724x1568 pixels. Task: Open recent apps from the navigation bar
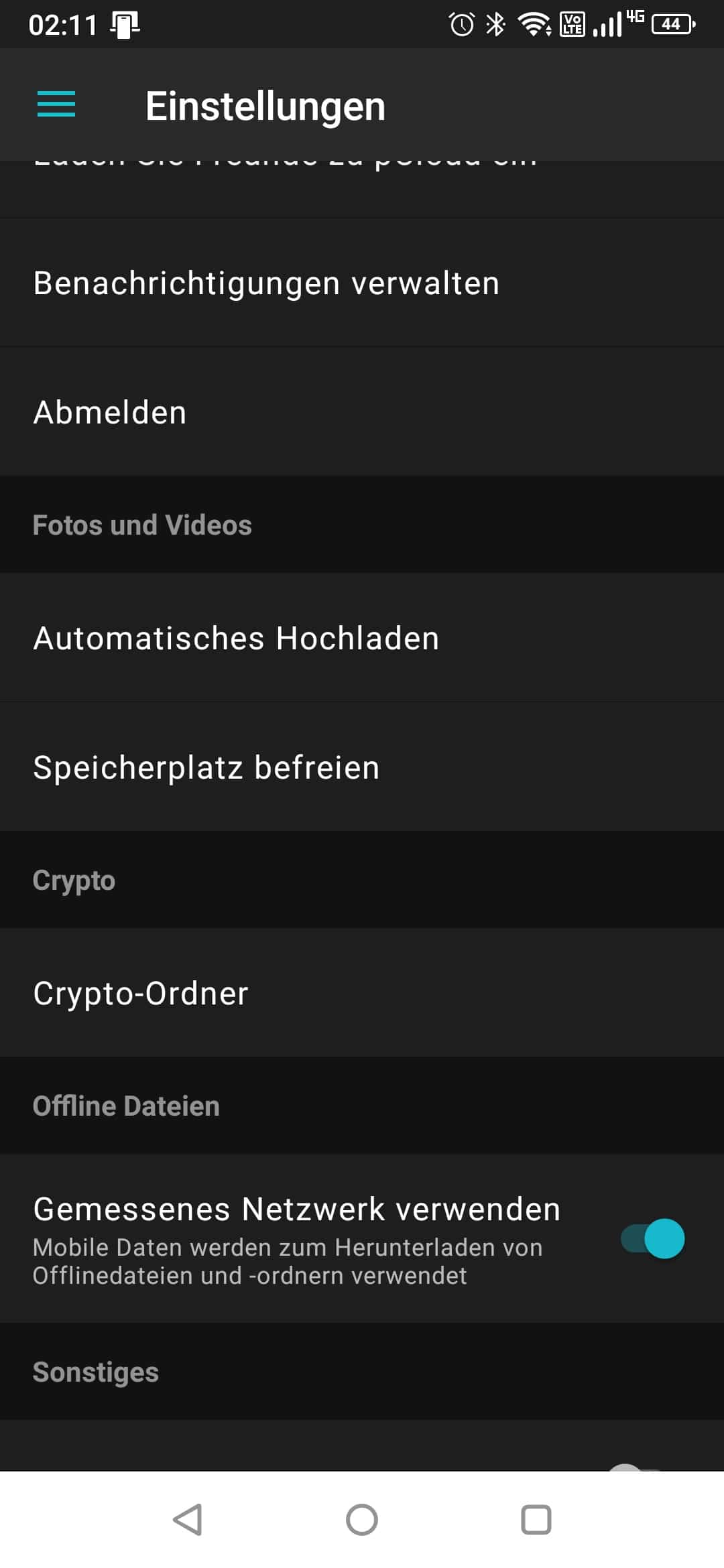[x=536, y=1520]
